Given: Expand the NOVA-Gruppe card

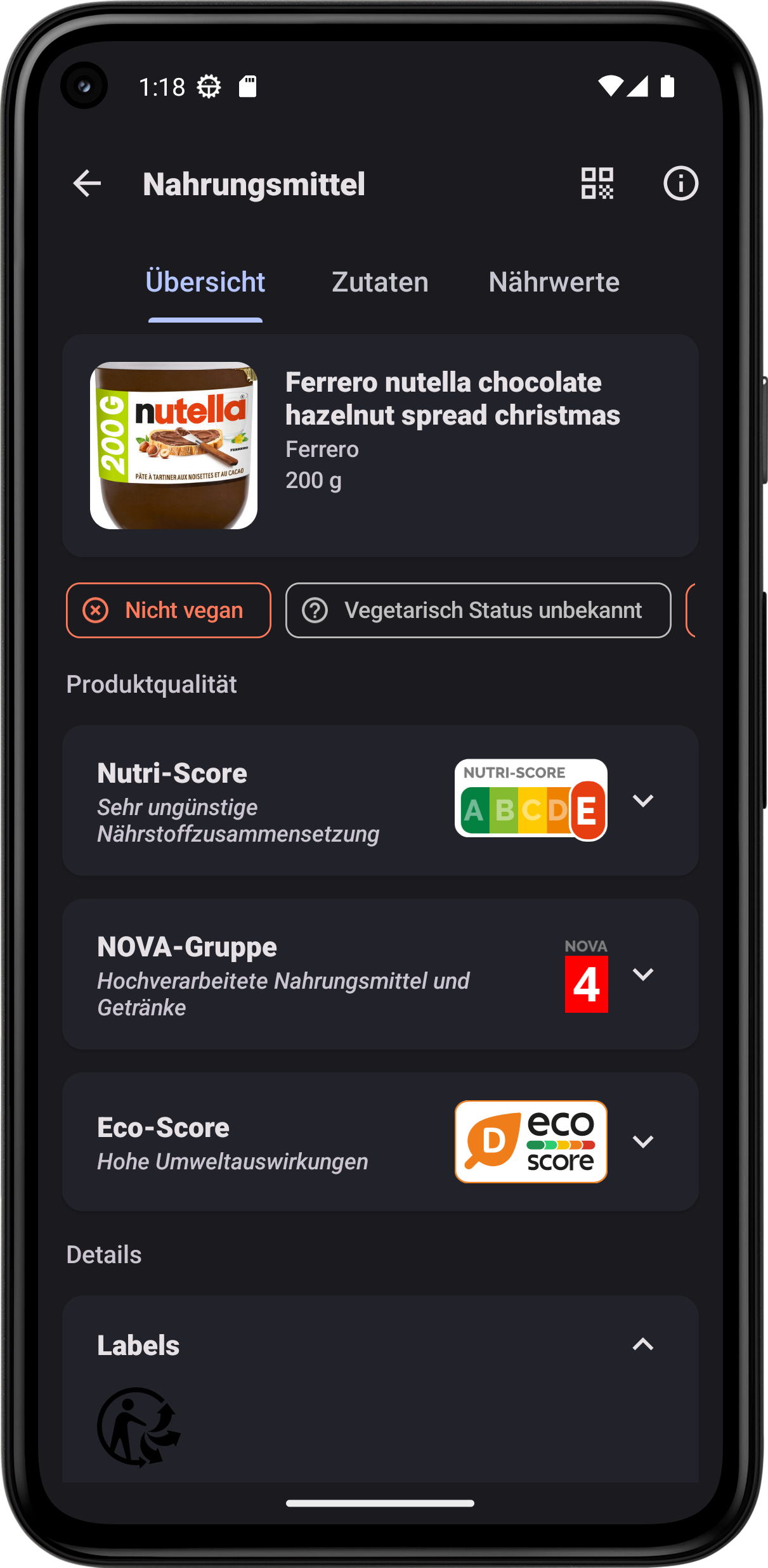Looking at the screenshot, I should click(x=642, y=975).
